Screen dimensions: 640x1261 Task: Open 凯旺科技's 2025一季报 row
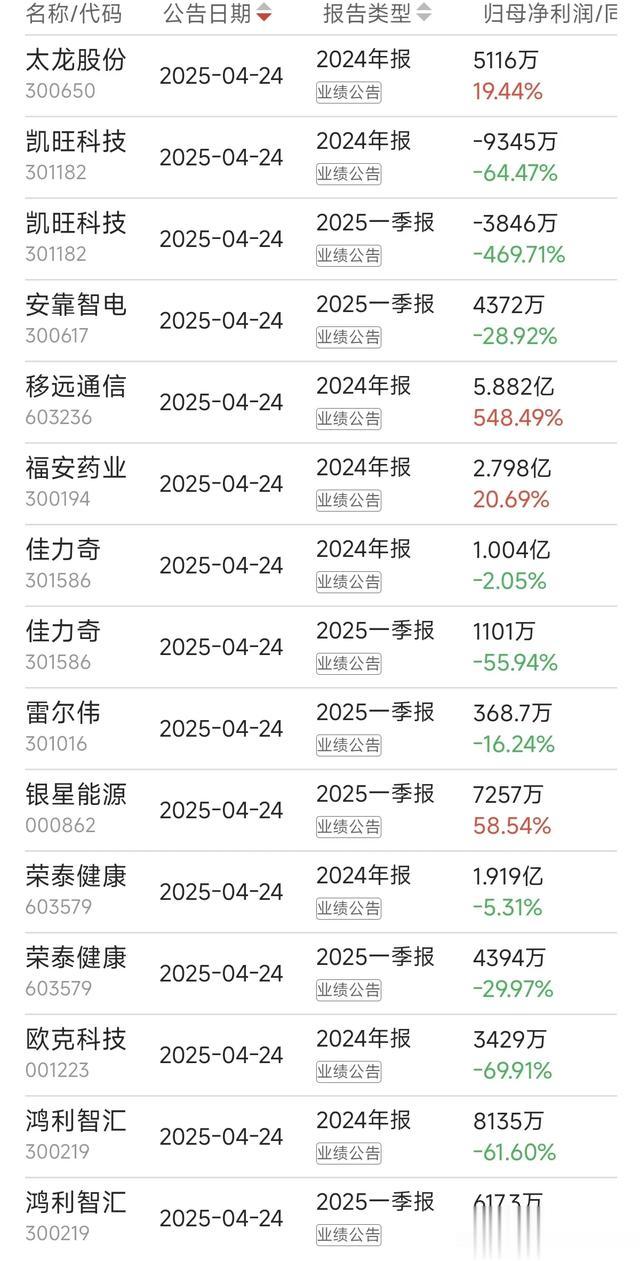click(x=320, y=239)
